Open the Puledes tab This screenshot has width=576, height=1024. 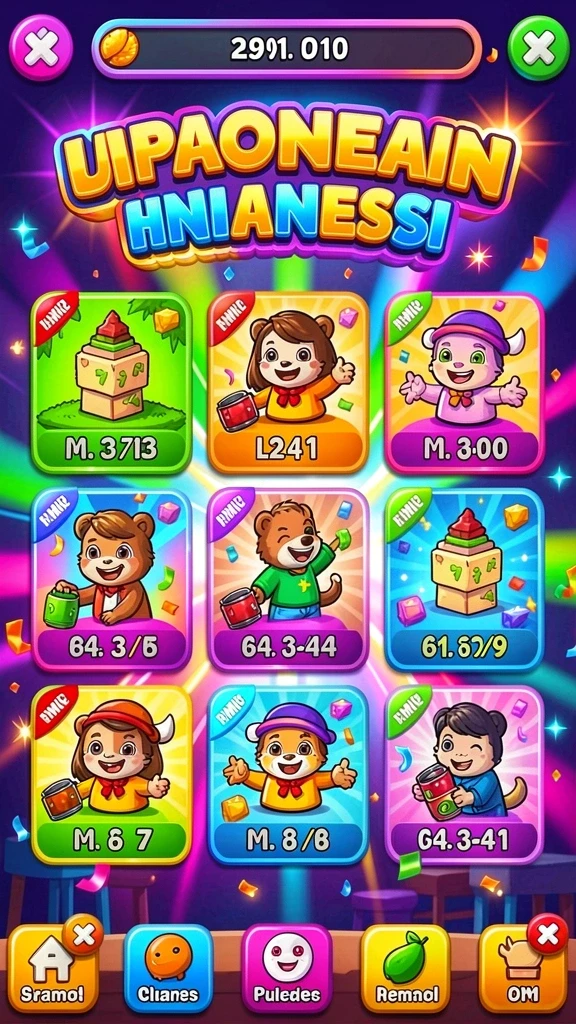287,968
